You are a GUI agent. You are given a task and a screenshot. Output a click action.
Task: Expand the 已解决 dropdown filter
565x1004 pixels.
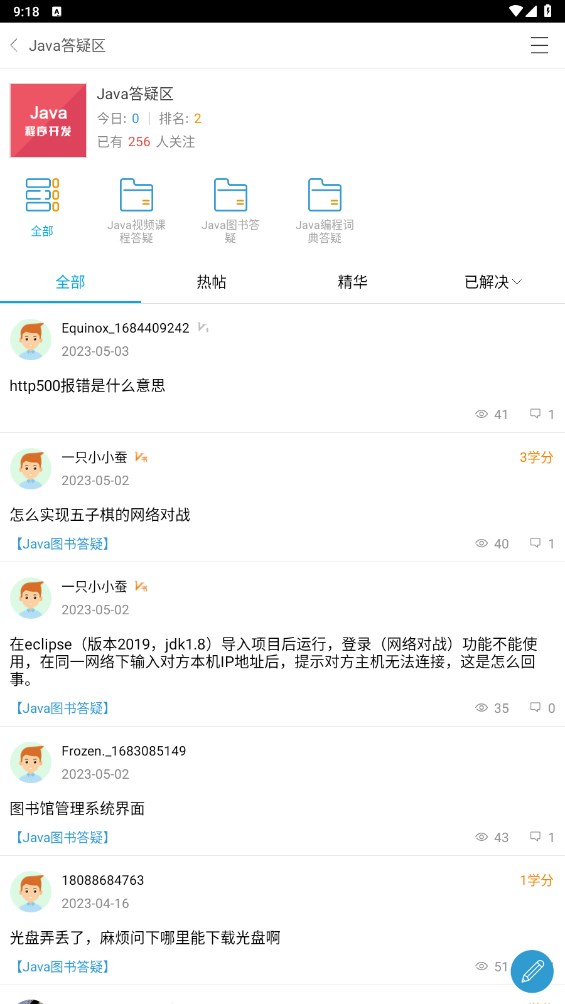click(x=493, y=282)
